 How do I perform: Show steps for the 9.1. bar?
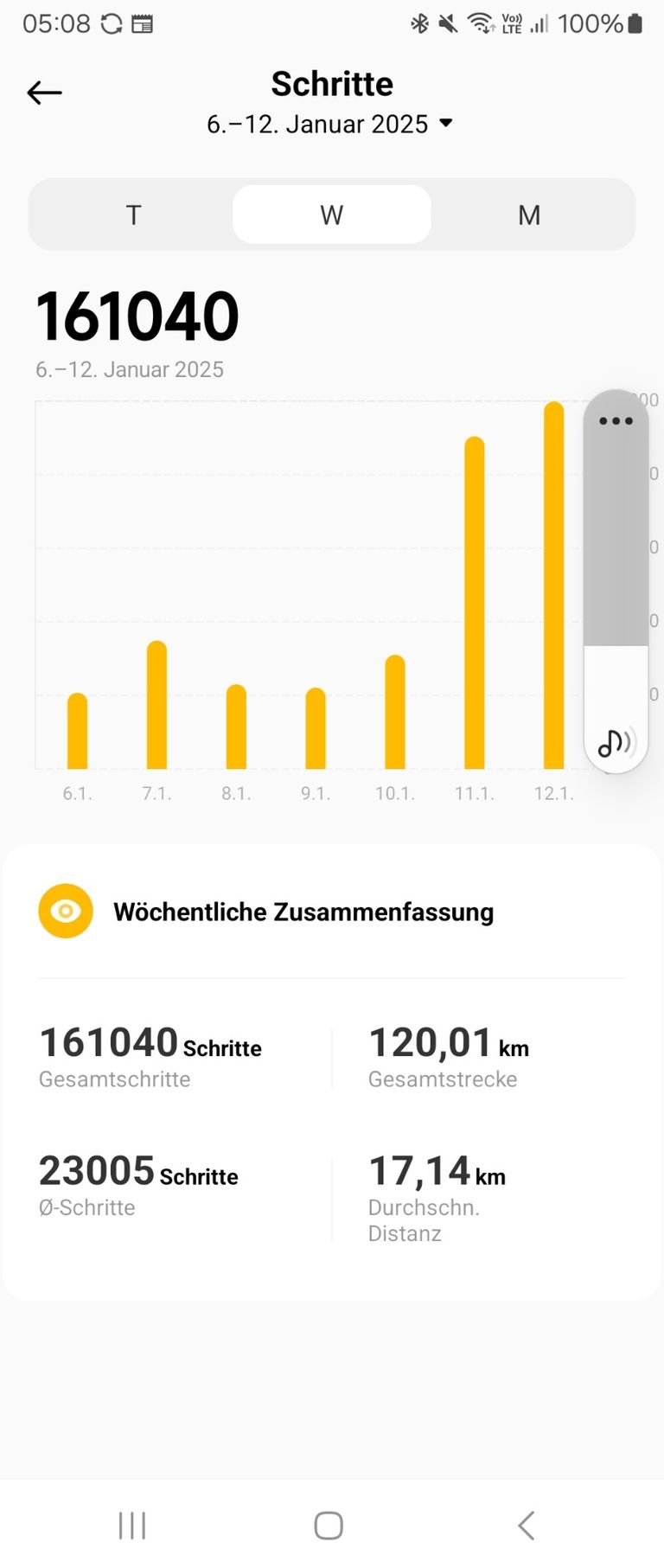pos(316,728)
